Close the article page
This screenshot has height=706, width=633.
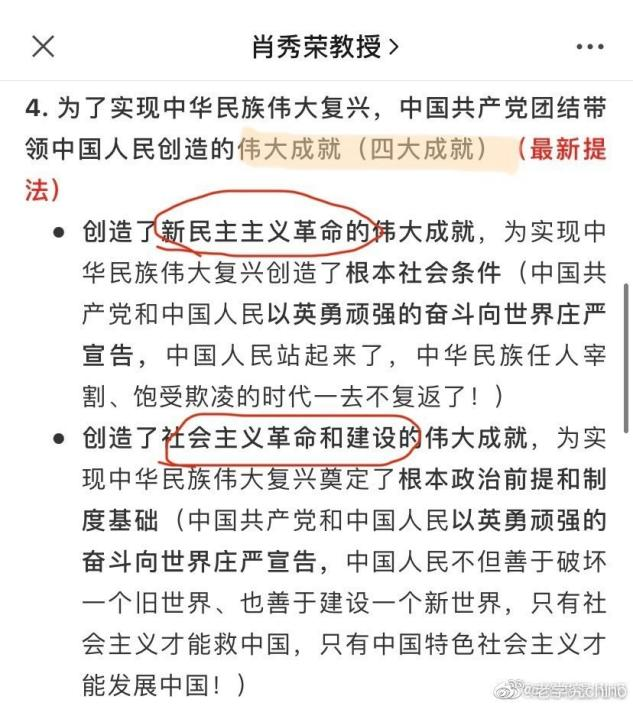(x=43, y=46)
